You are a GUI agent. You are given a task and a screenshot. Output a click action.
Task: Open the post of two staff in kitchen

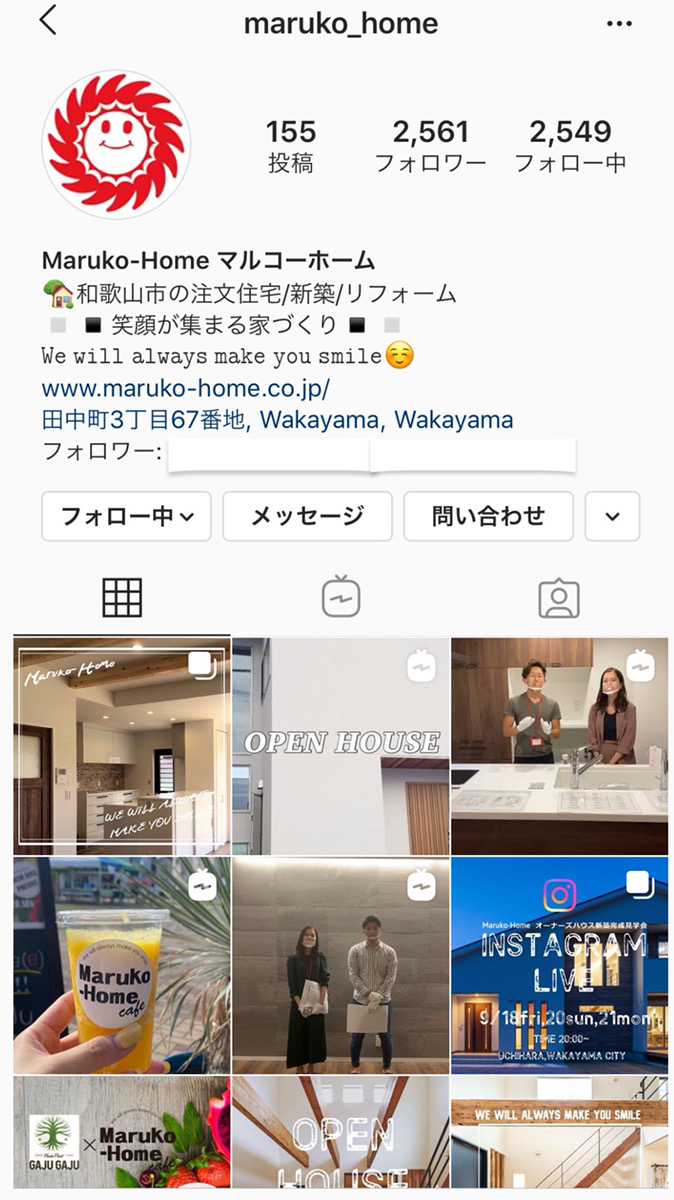[x=558, y=745]
